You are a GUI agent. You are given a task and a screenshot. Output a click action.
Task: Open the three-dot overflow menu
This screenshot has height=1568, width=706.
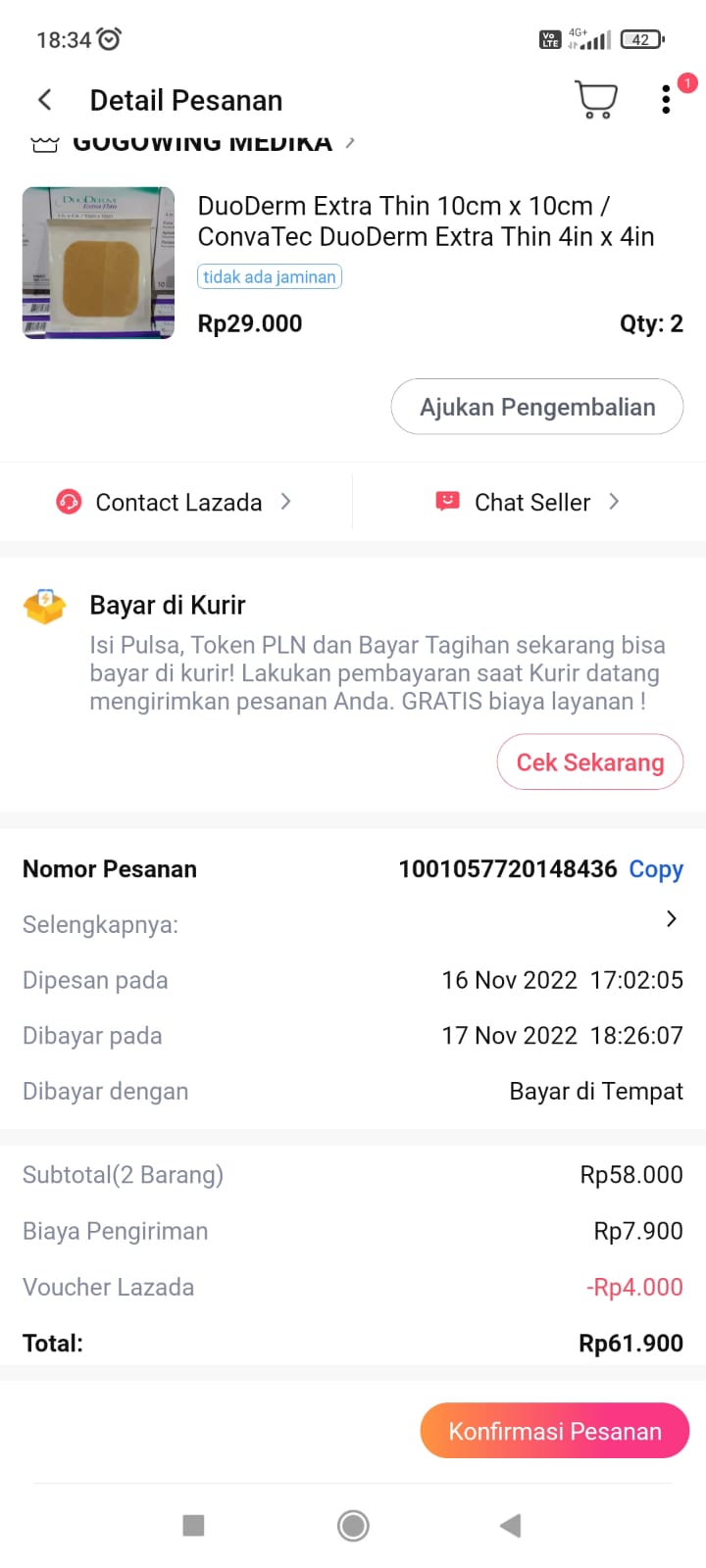point(667,100)
